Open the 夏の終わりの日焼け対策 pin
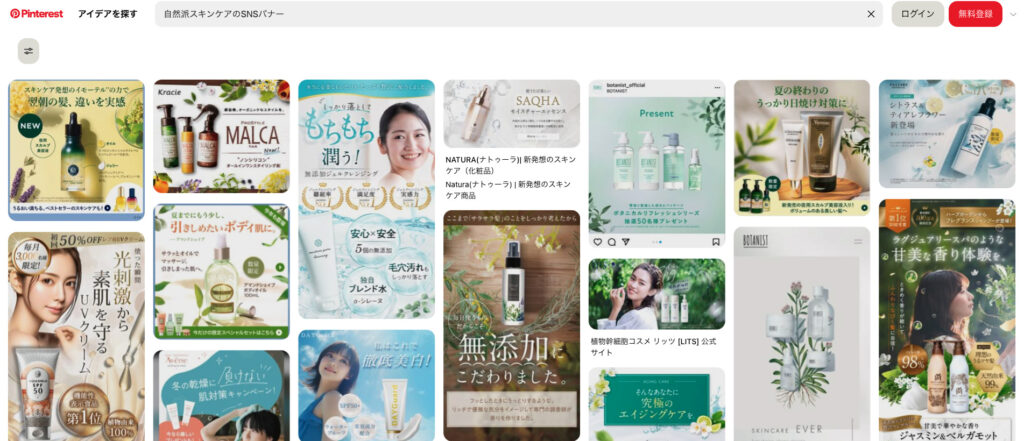The width and height of the screenshot is (1024, 441). pyautogui.click(x=801, y=147)
